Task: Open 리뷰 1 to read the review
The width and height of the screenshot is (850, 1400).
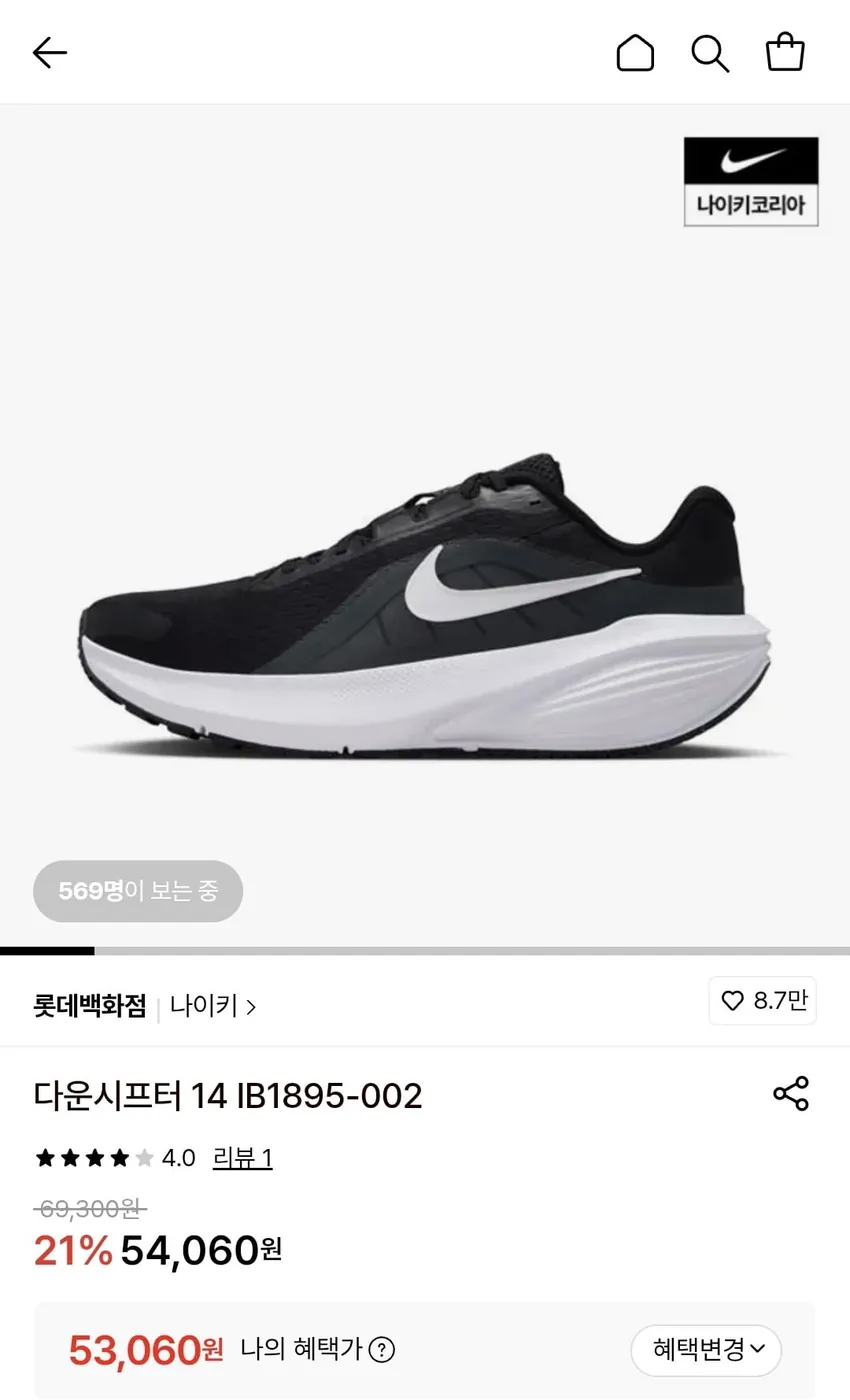Action: click(243, 1157)
